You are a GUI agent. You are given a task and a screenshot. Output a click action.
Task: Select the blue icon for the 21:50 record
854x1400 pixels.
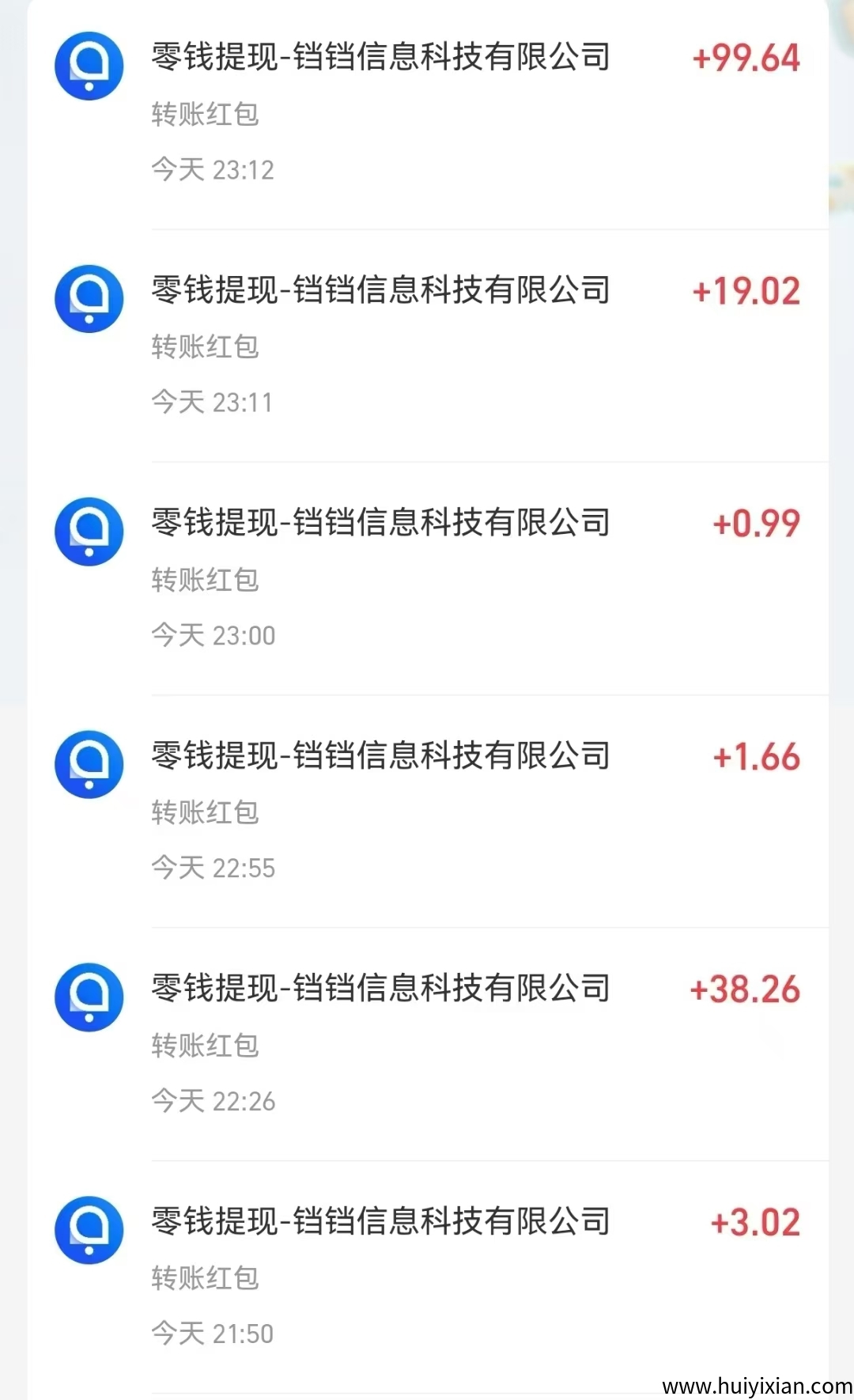click(89, 1231)
